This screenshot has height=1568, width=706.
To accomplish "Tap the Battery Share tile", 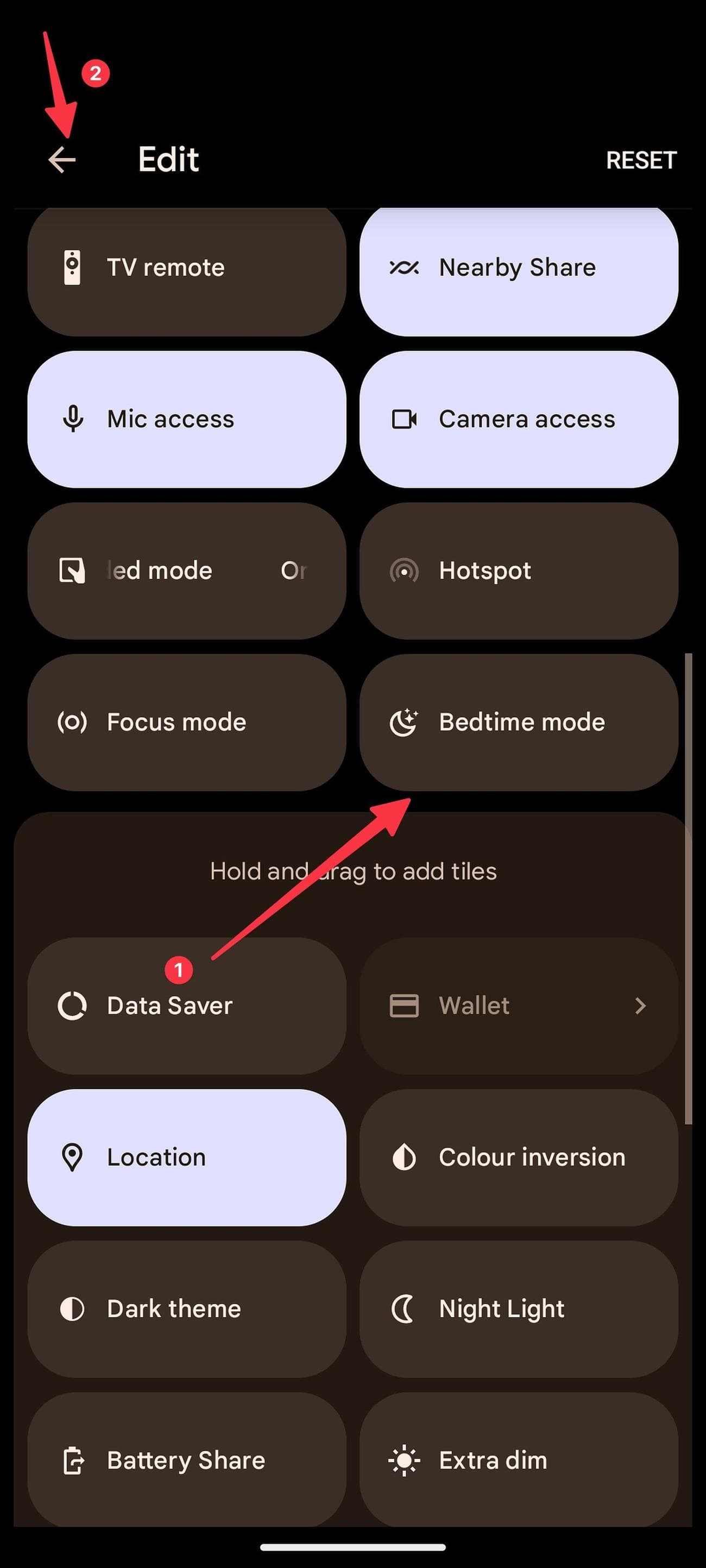I will (x=186, y=1461).
